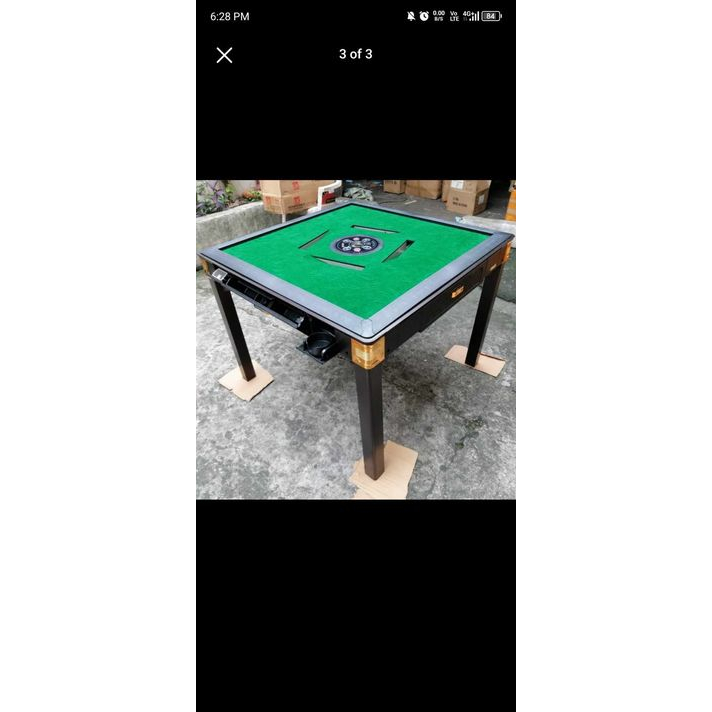Close the image viewer
Viewport: 712px width, 712px height.
(x=224, y=55)
